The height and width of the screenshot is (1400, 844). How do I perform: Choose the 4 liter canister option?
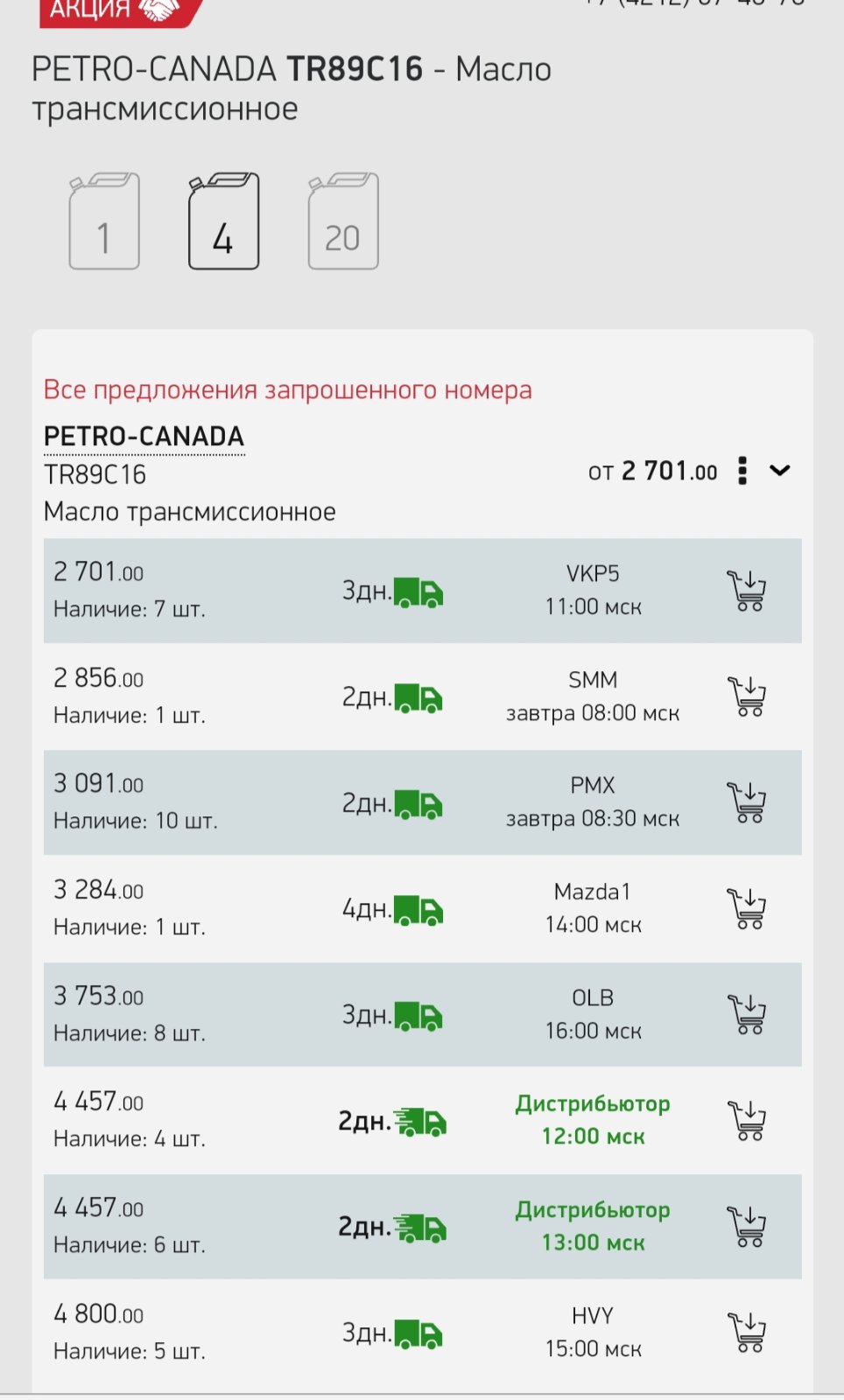224,220
